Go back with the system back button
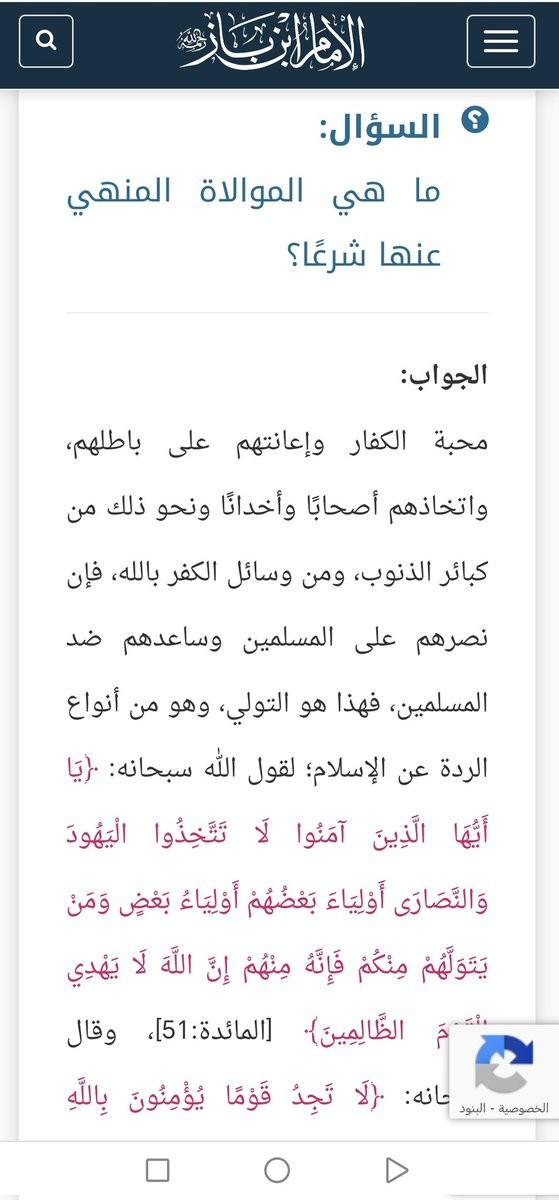This screenshot has width=559, height=1200. coord(397,1170)
